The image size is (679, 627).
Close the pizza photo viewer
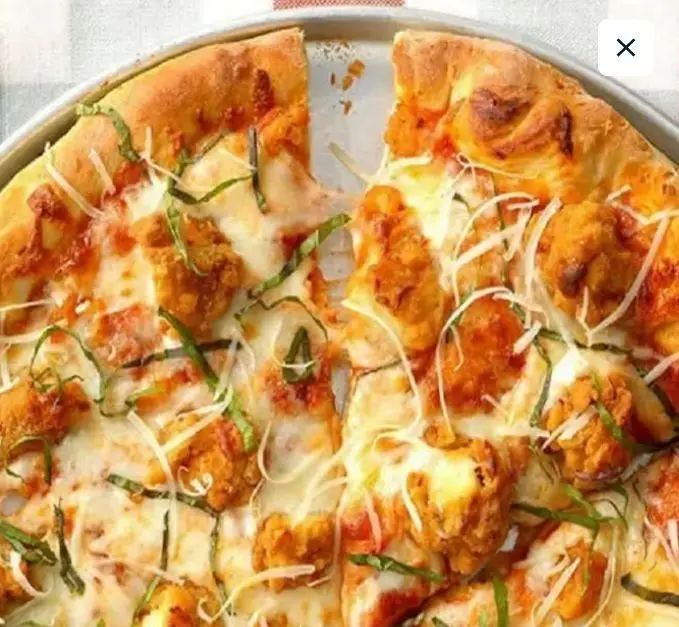click(626, 48)
